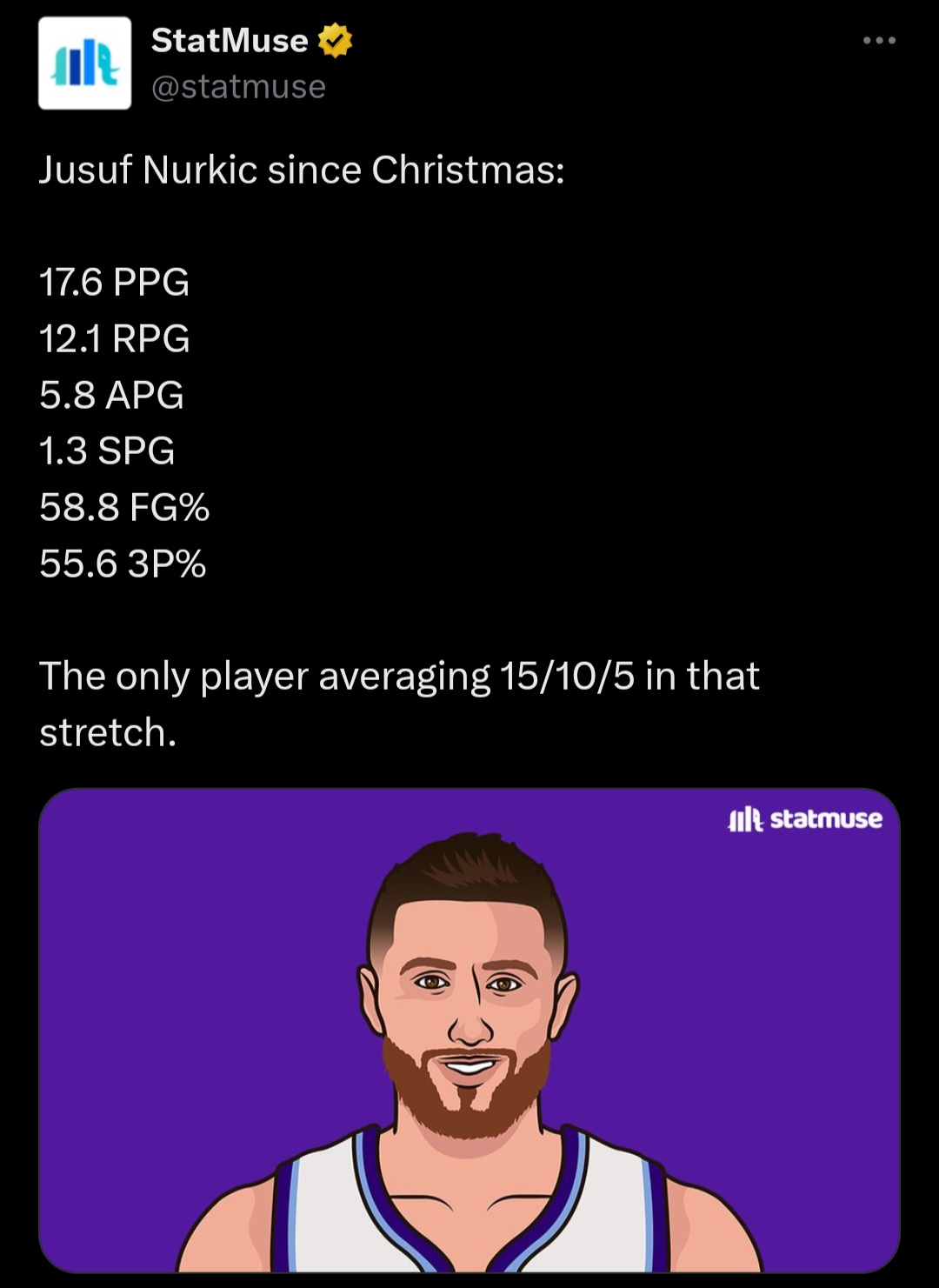
Task: Open StatMuse profile picture
Action: [x=84, y=63]
